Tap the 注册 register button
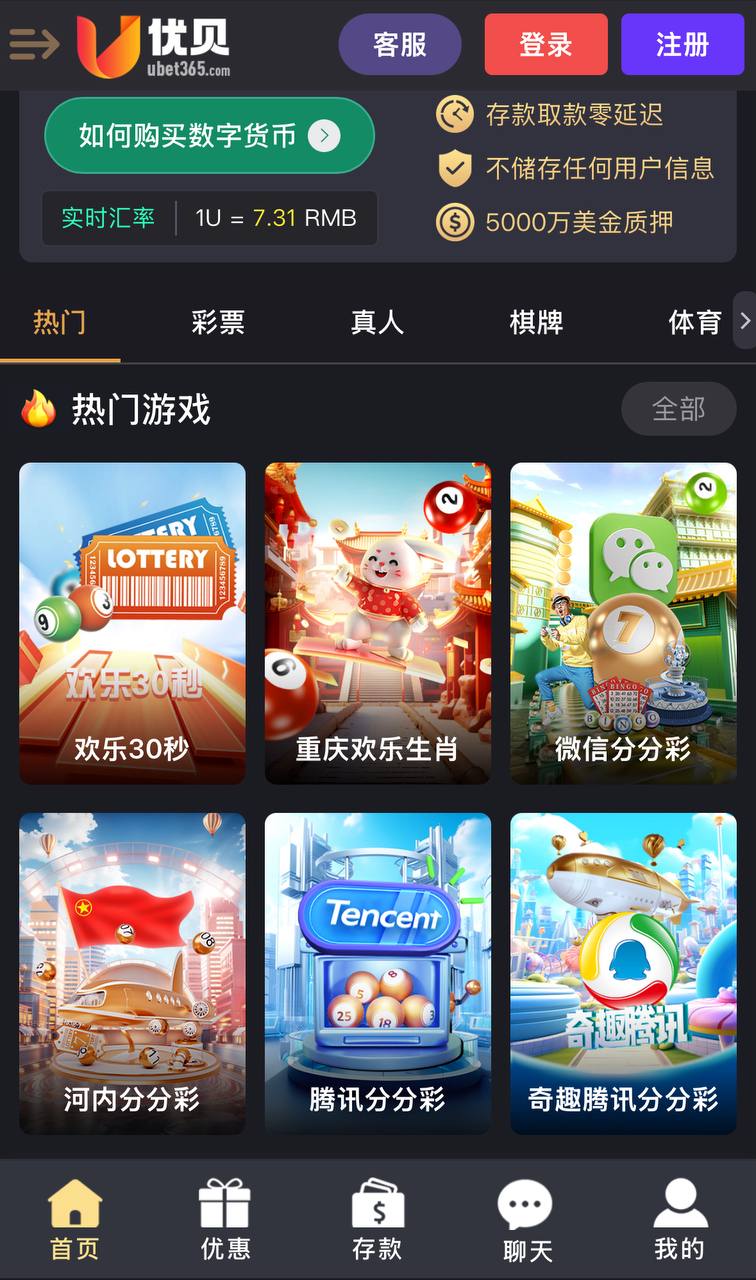The height and width of the screenshot is (1280, 756). (x=683, y=44)
